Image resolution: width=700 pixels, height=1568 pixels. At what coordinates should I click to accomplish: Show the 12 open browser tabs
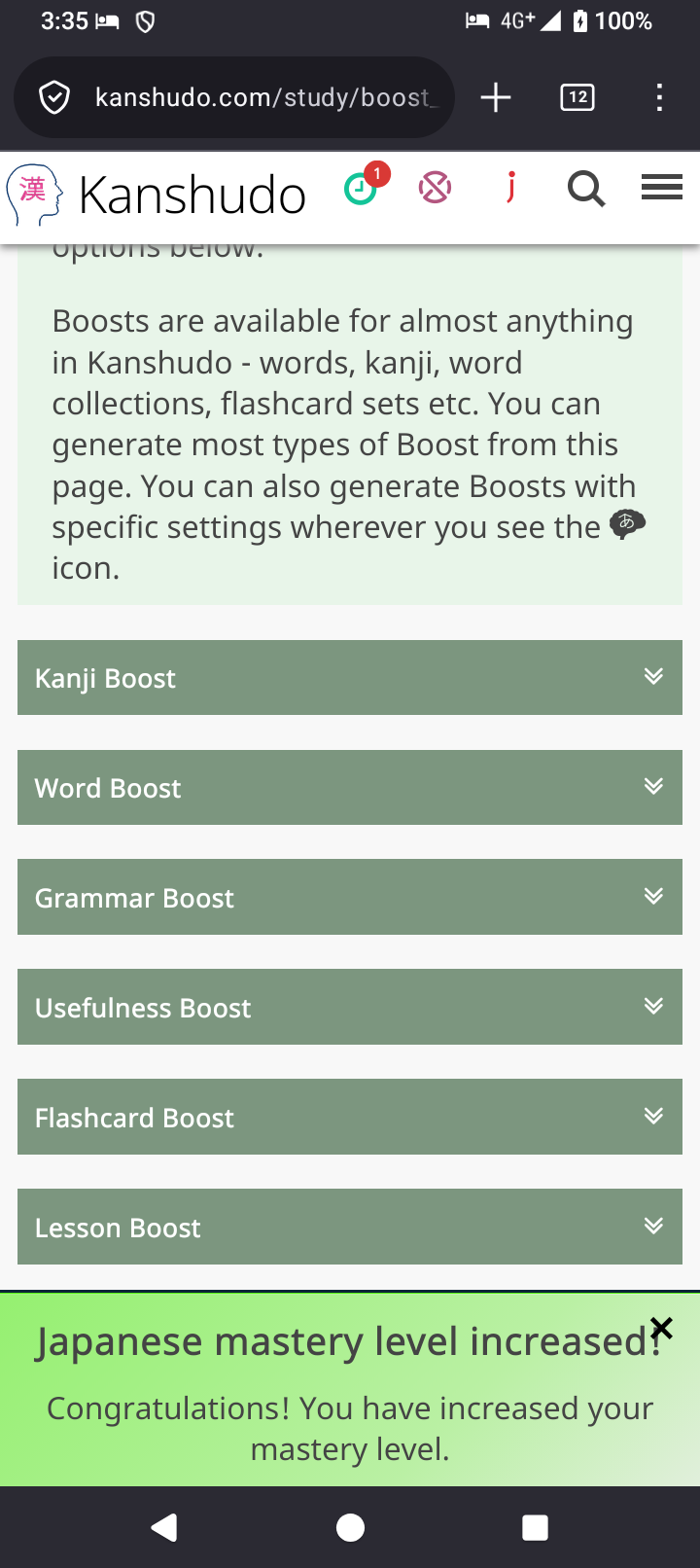point(577,97)
